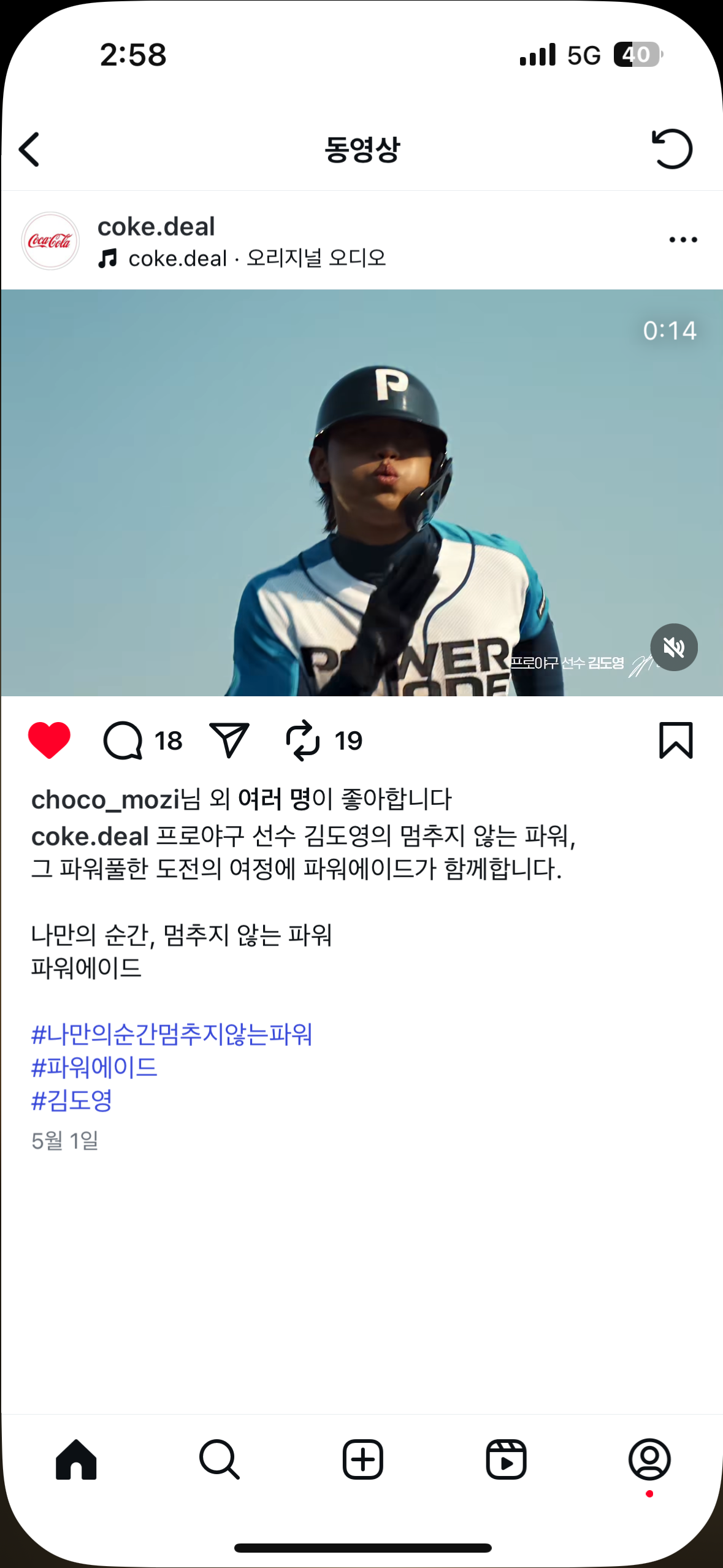723x1568 pixels.
Task: Open the coke.deal username at post top
Action: pos(156,226)
